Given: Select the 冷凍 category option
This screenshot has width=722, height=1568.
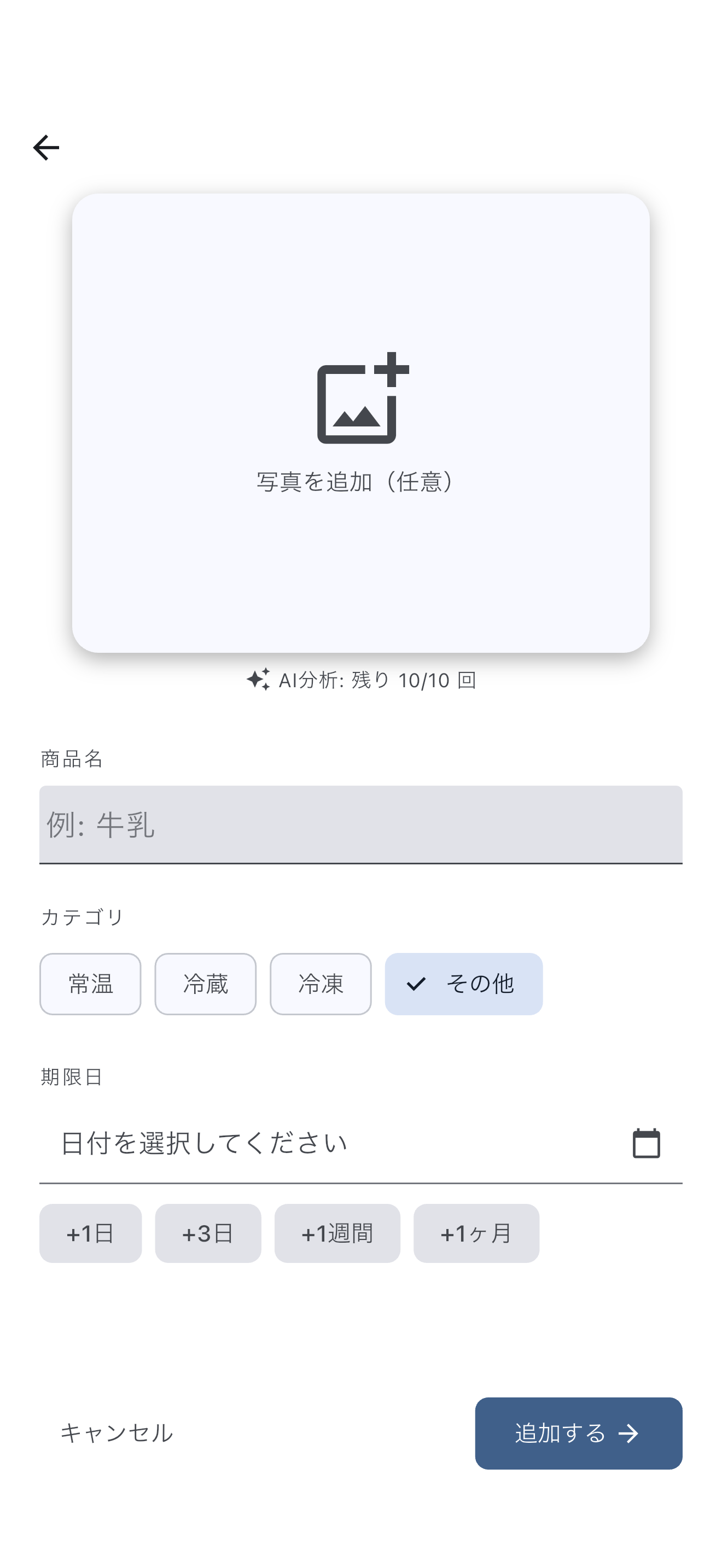Looking at the screenshot, I should [x=320, y=983].
